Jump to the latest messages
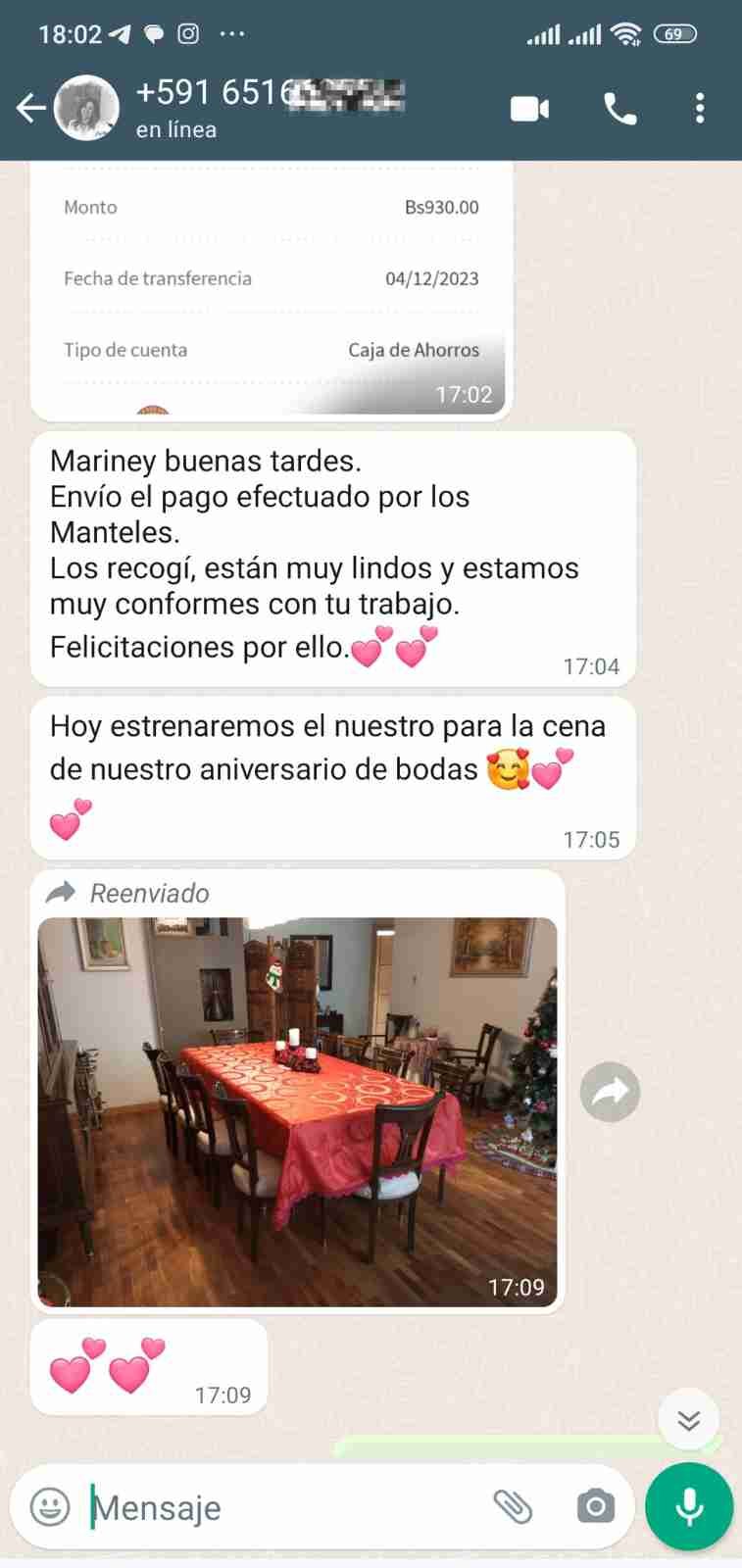The height and width of the screenshot is (1568, 742). (x=688, y=1420)
